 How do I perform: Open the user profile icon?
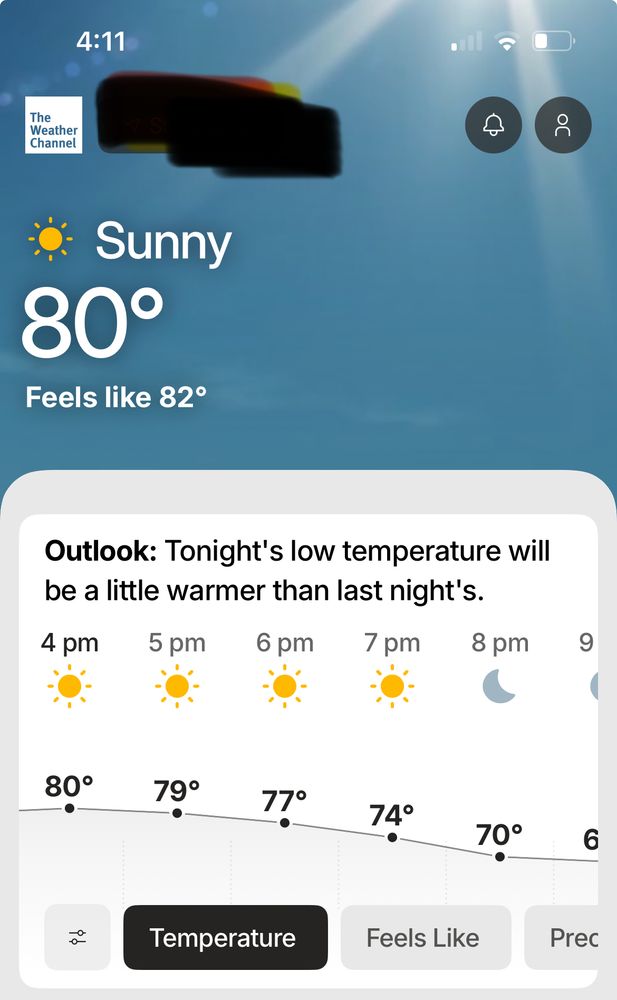[x=563, y=125]
